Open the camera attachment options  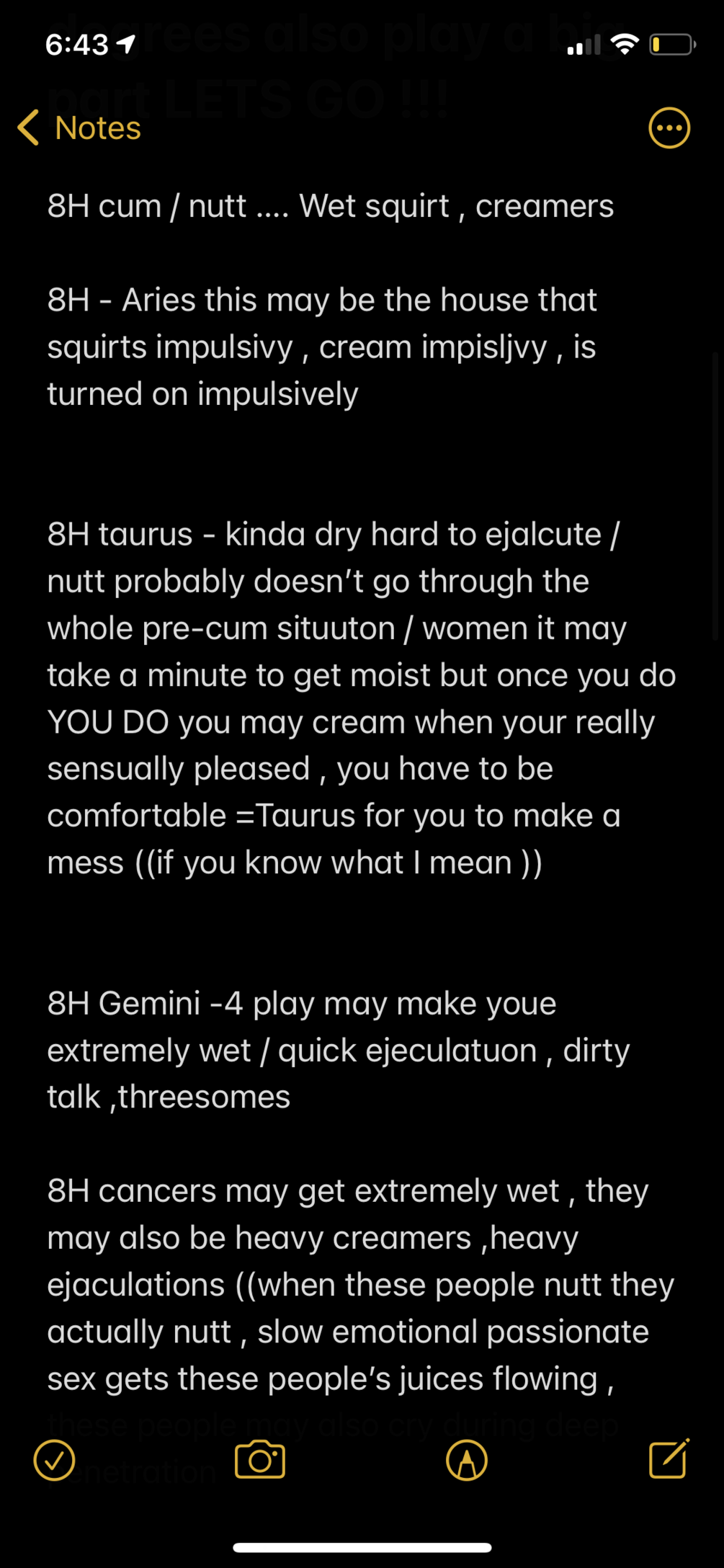tap(260, 1460)
